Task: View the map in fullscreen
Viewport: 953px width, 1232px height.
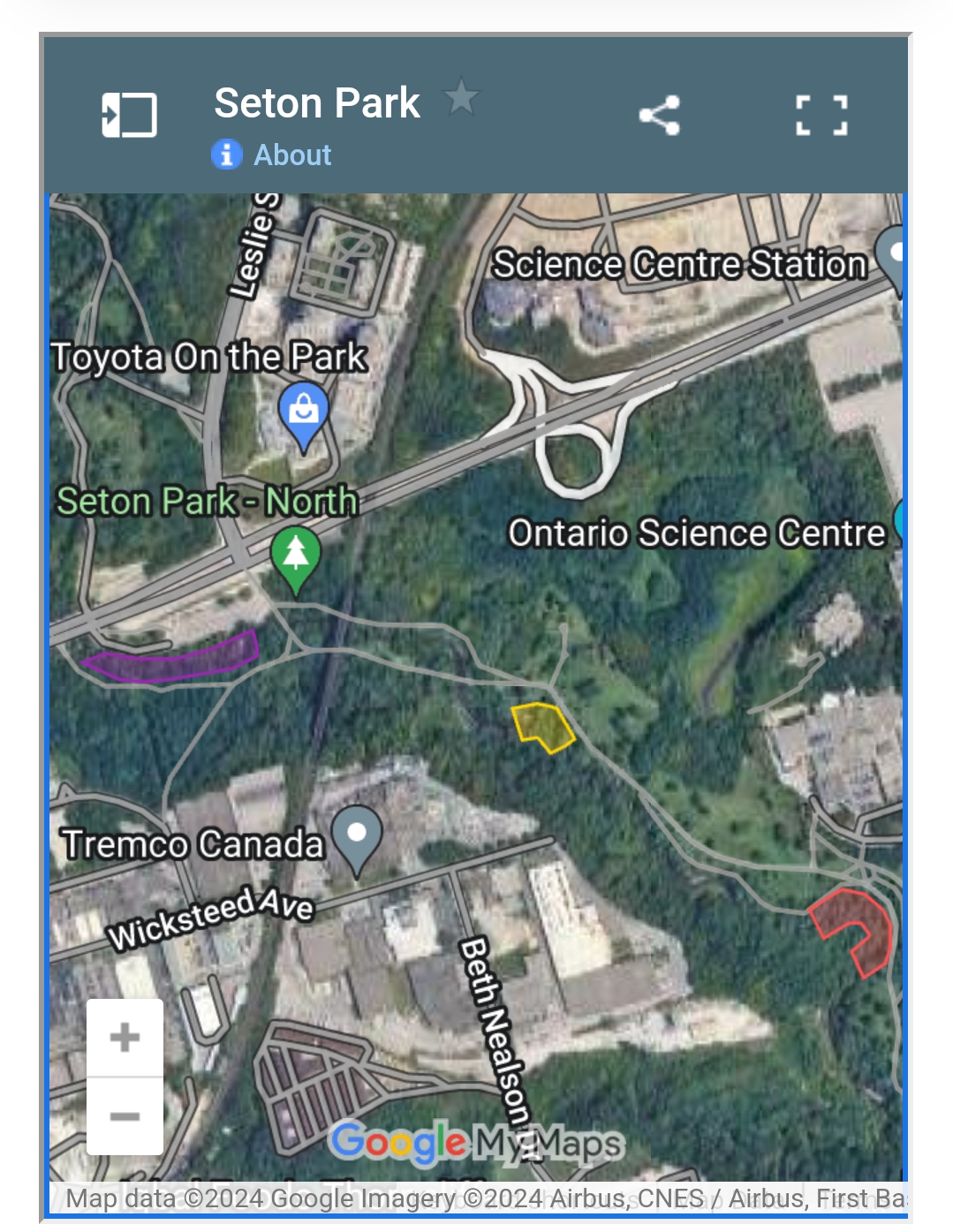Action: tap(821, 116)
